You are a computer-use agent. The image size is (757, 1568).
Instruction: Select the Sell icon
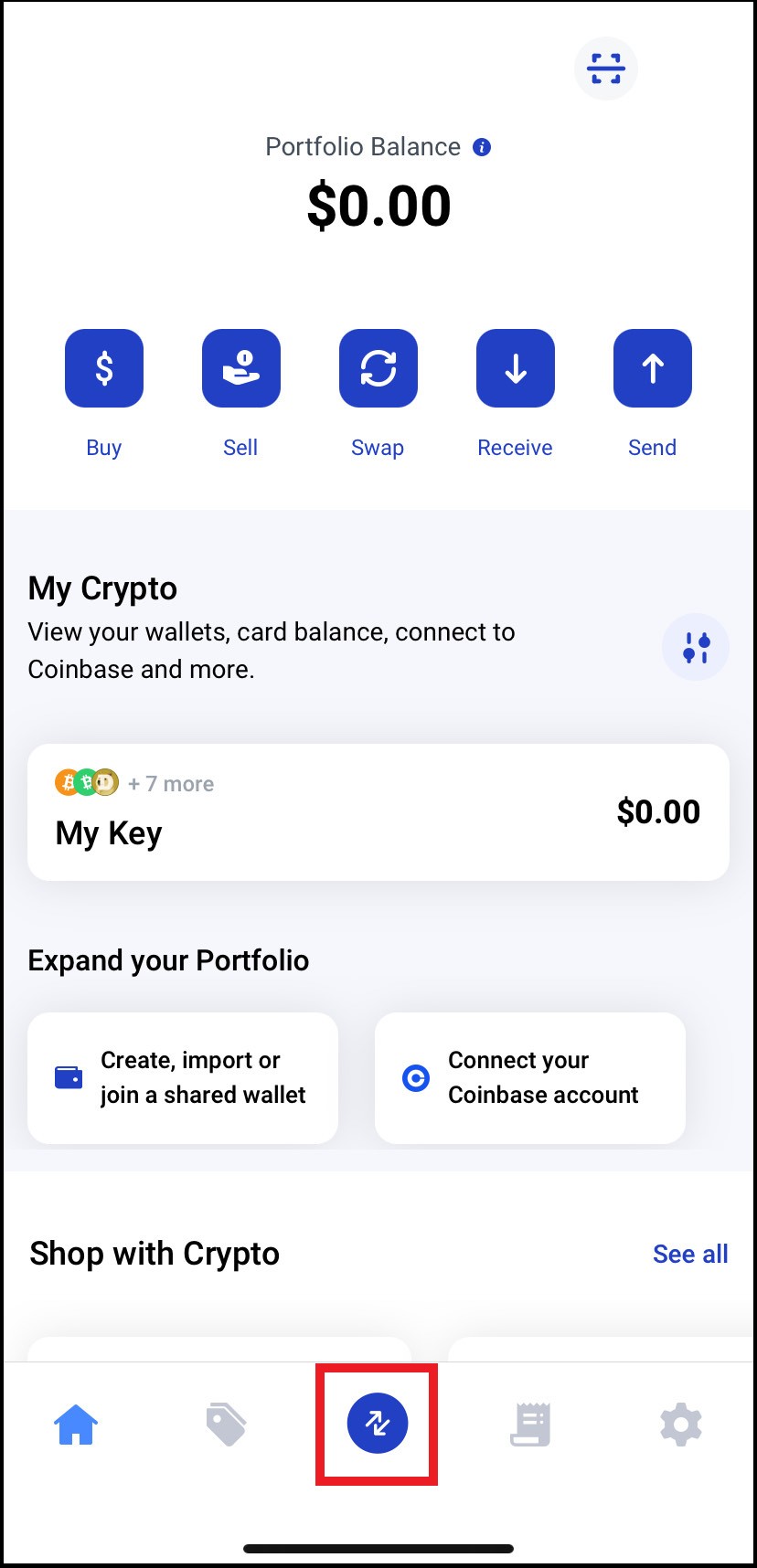240,368
